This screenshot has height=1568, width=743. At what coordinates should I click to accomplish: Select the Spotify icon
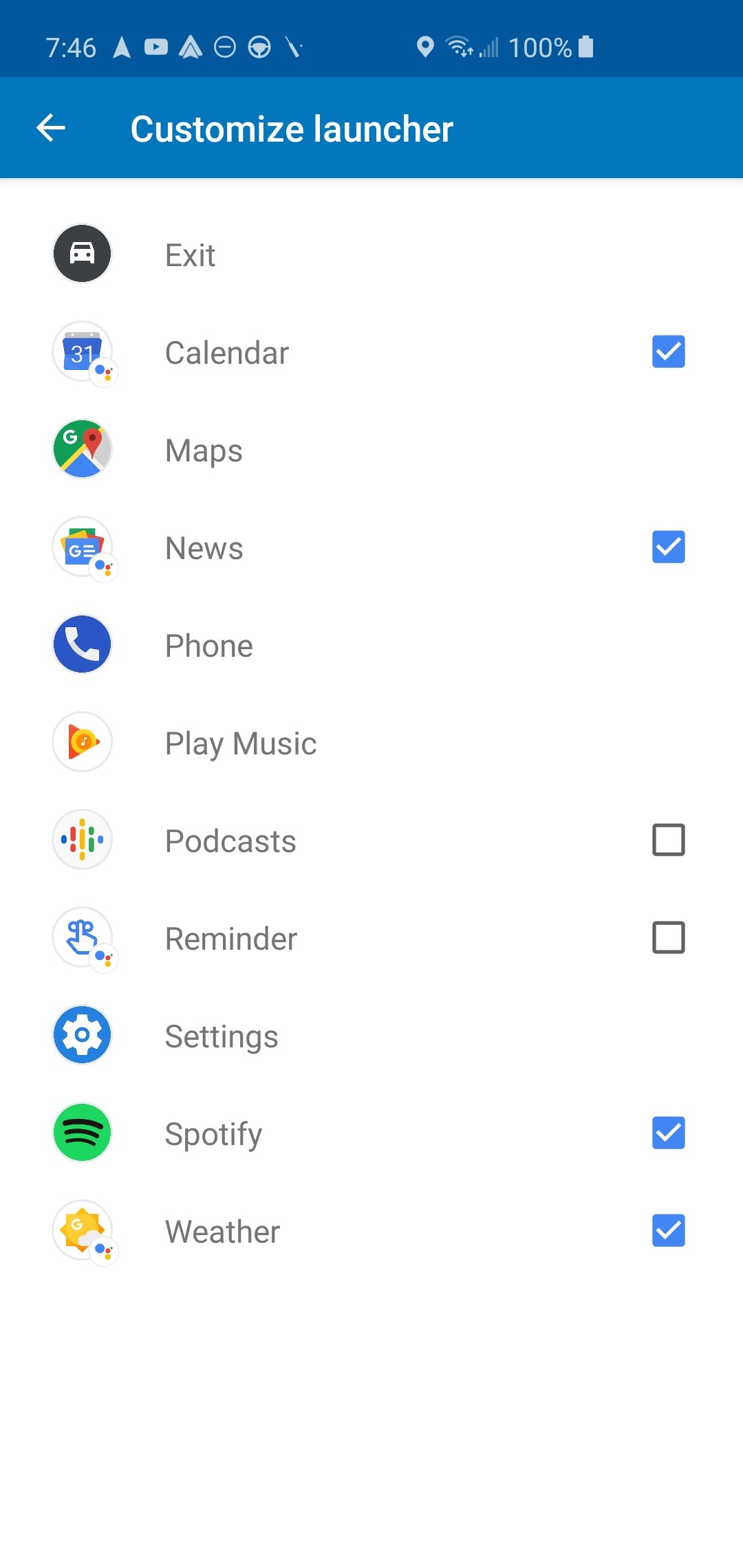tap(81, 1133)
